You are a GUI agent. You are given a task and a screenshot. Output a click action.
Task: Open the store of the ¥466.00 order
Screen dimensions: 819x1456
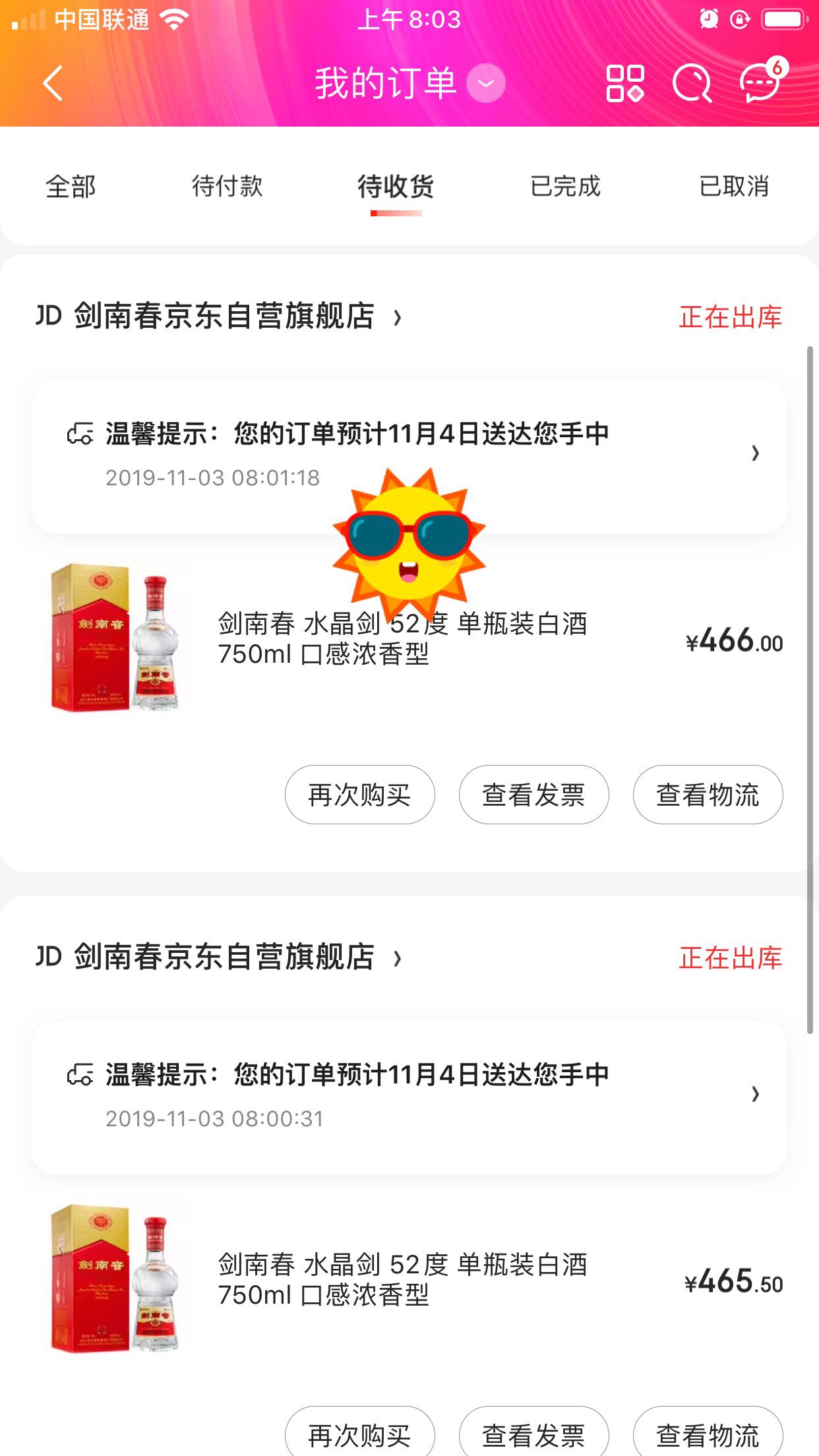(224, 317)
